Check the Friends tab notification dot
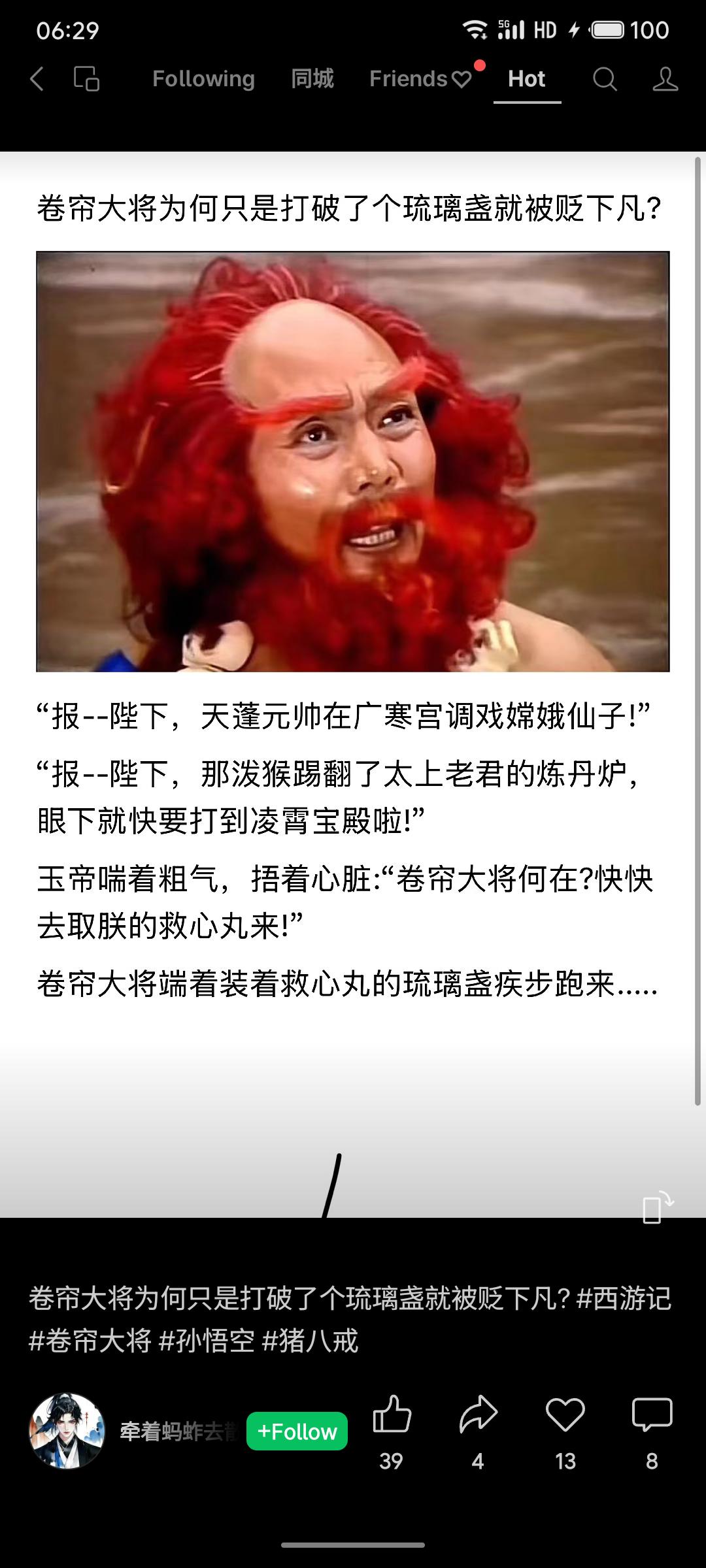Image resolution: width=706 pixels, height=1568 pixels. click(479, 65)
